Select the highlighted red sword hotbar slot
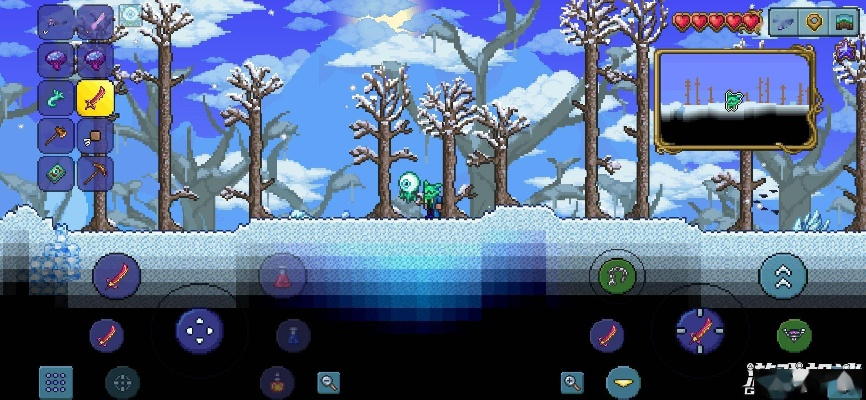Screen dimensions: 866x400 [95, 97]
